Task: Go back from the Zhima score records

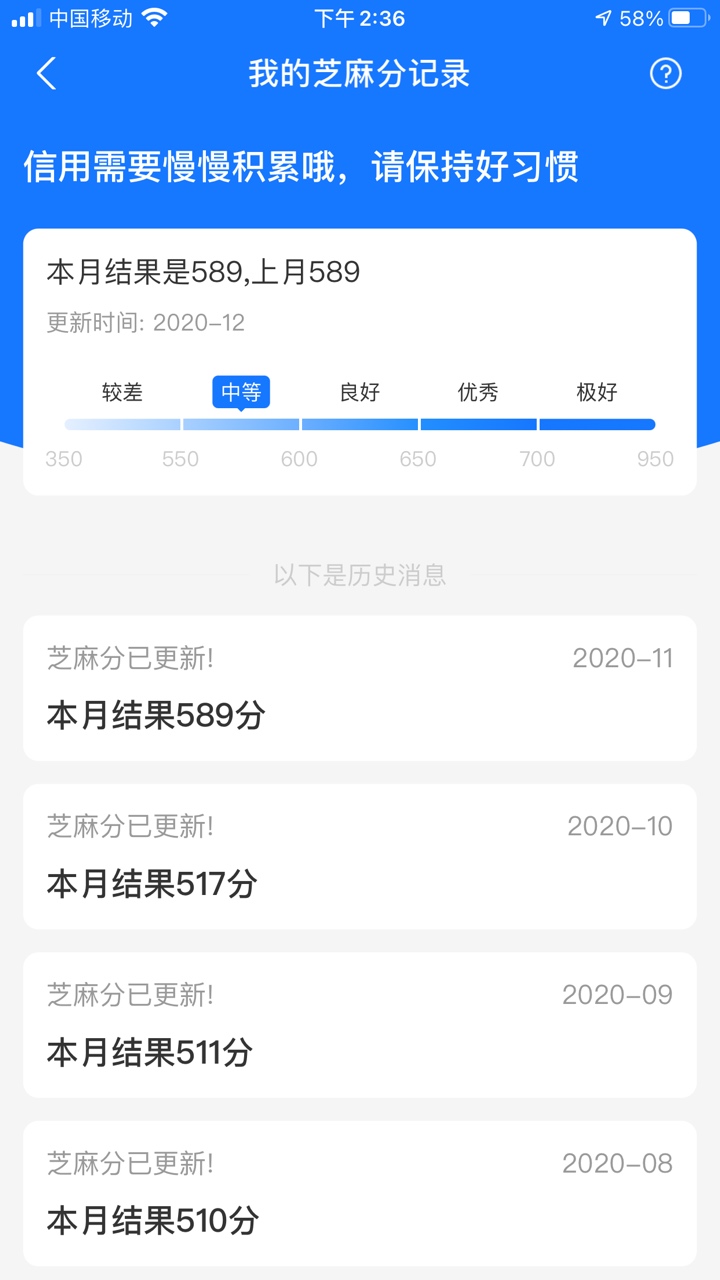Action: click(46, 74)
